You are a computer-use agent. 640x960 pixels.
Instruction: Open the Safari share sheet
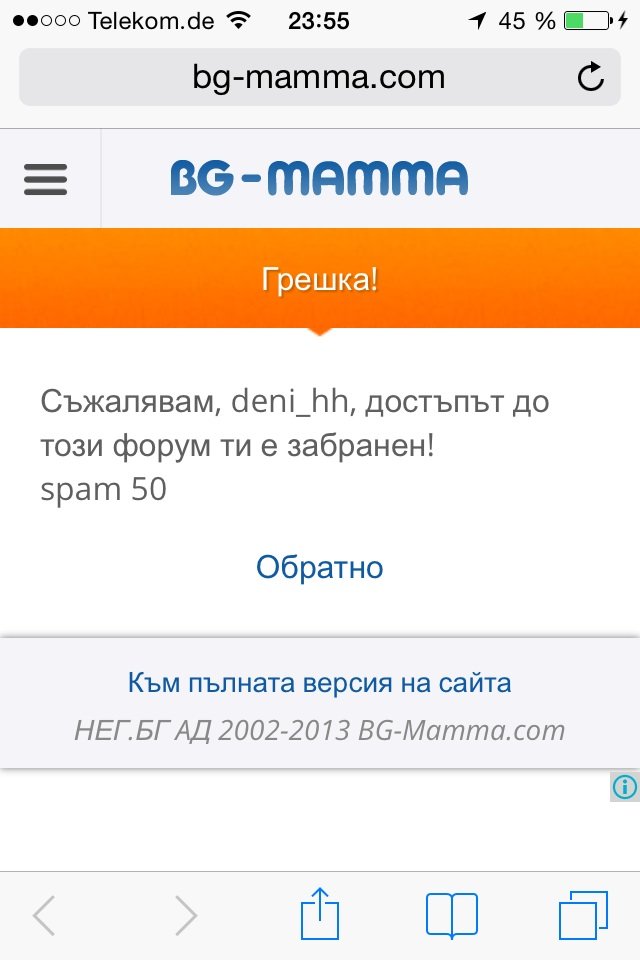[321, 913]
